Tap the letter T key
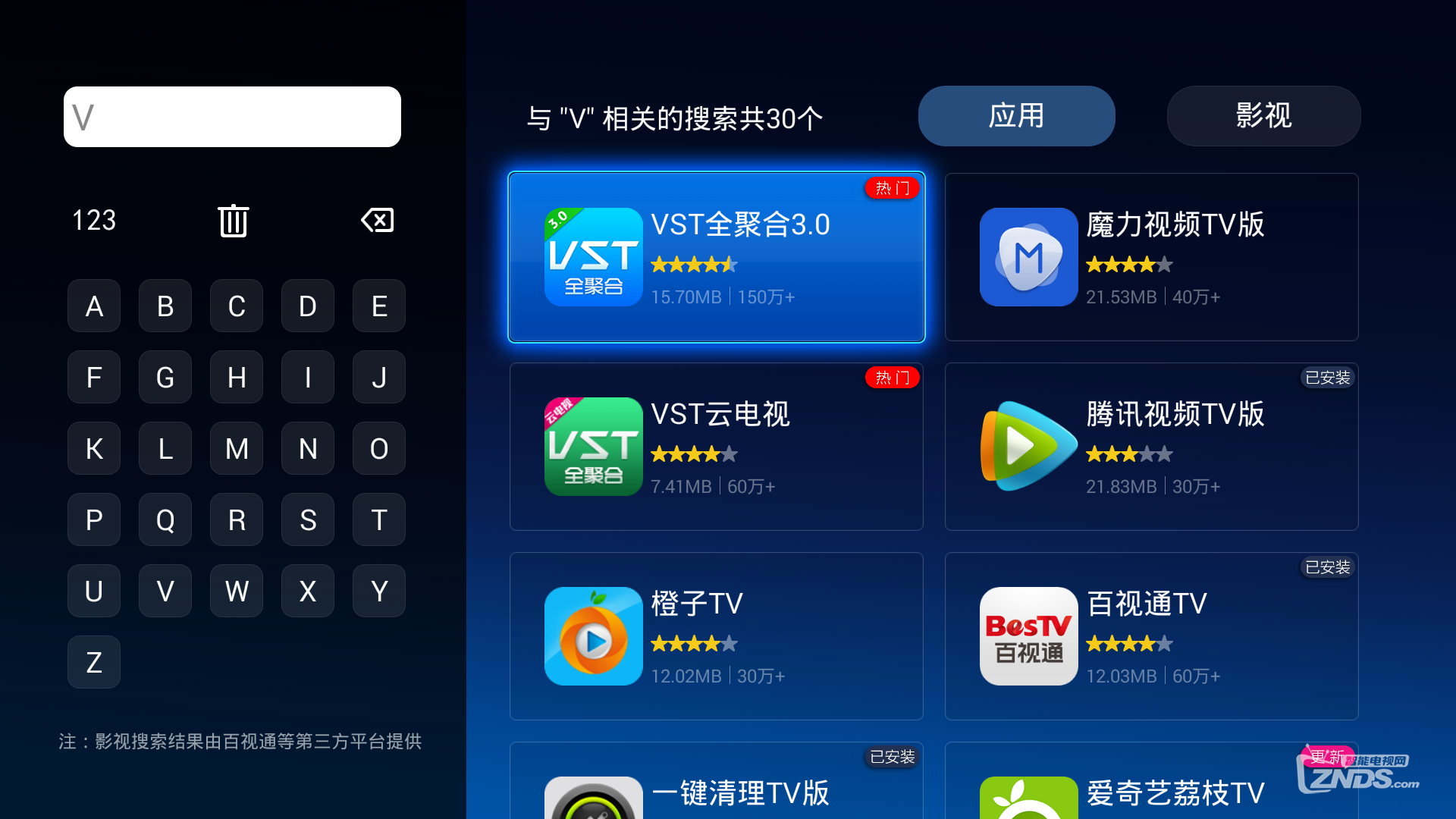This screenshot has width=1456, height=819. [x=379, y=520]
